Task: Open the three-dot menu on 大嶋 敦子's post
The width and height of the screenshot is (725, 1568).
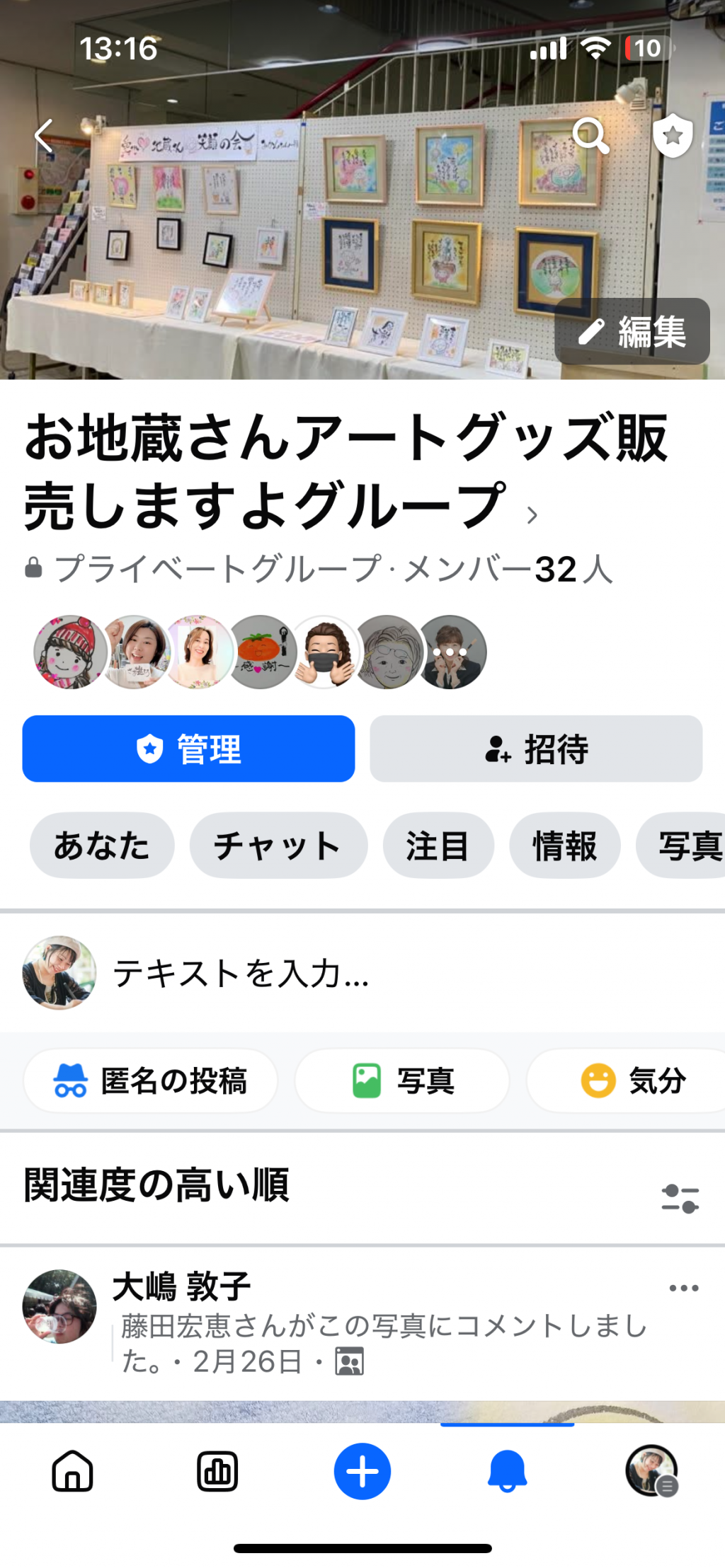Action: (x=684, y=1288)
